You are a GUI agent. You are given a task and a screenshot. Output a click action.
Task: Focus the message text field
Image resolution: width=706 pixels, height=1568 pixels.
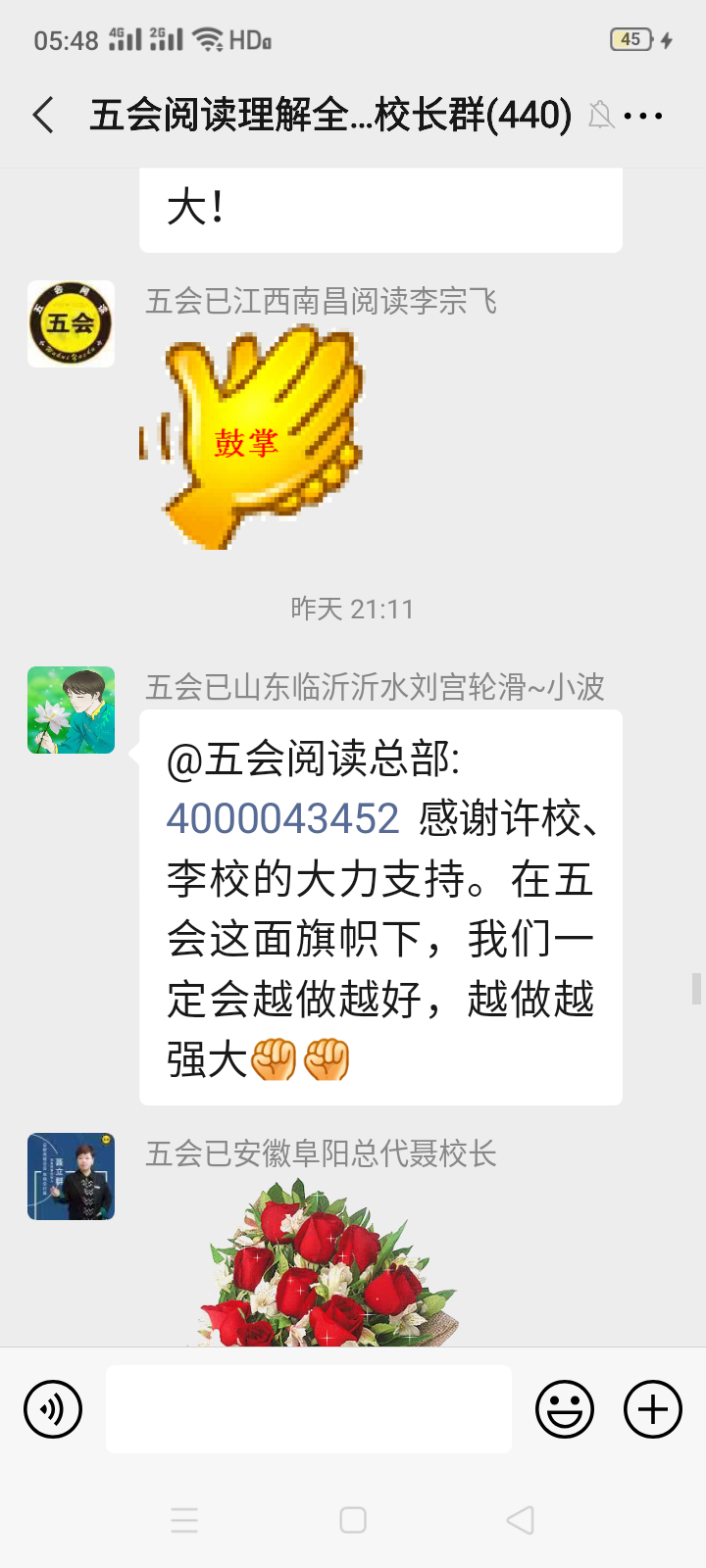308,1409
